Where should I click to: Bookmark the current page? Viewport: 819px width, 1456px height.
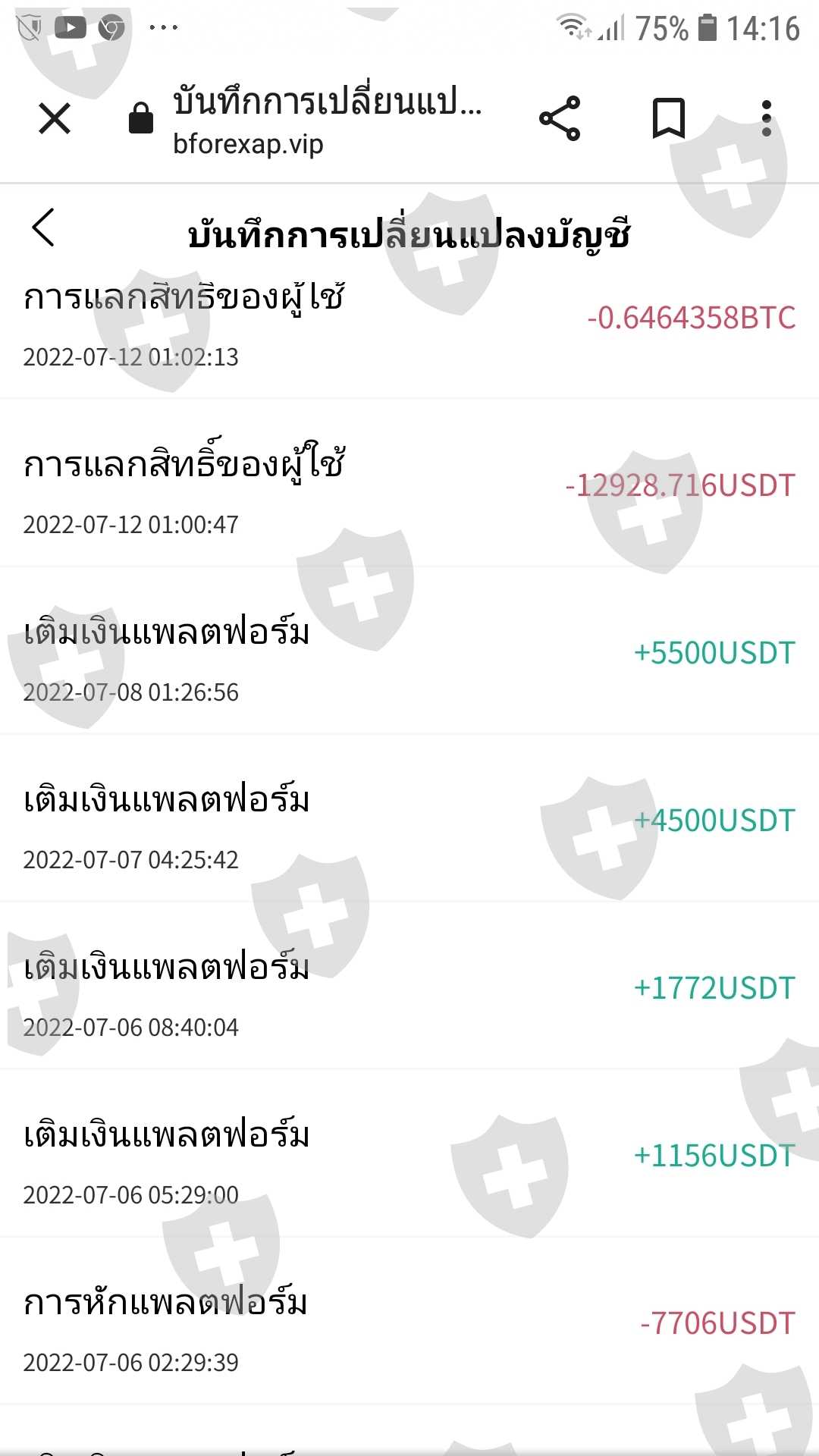pyautogui.click(x=669, y=118)
